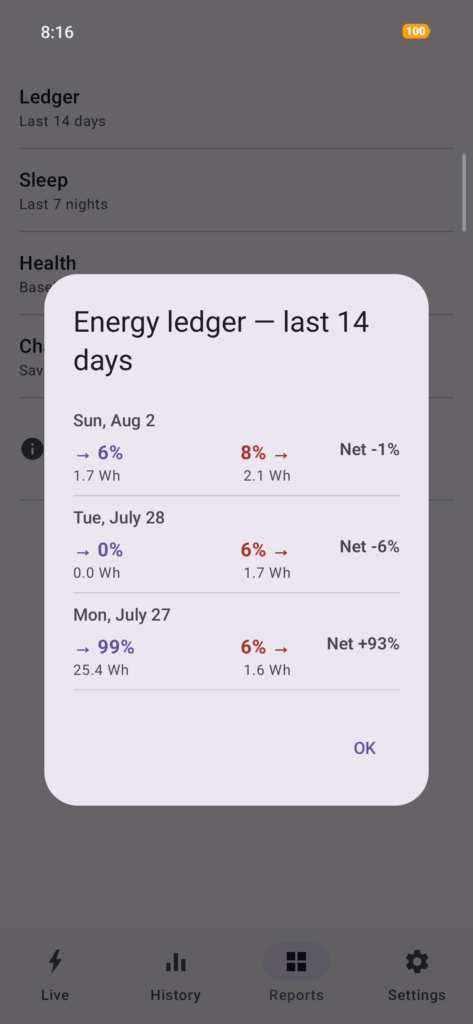Dismiss the energy ledger dialog with OK
473x1024 pixels.
(365, 748)
